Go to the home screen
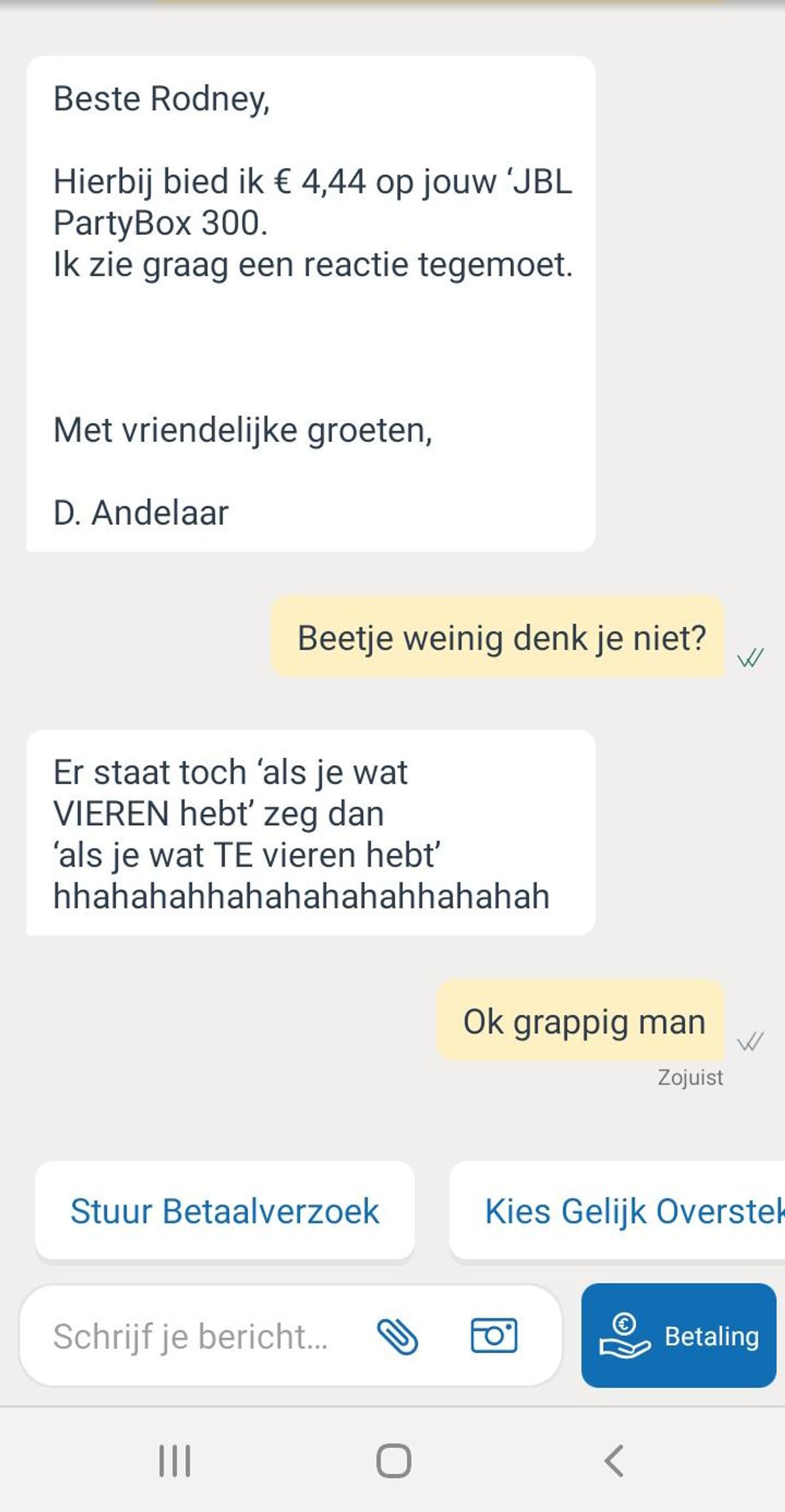 tap(394, 1461)
